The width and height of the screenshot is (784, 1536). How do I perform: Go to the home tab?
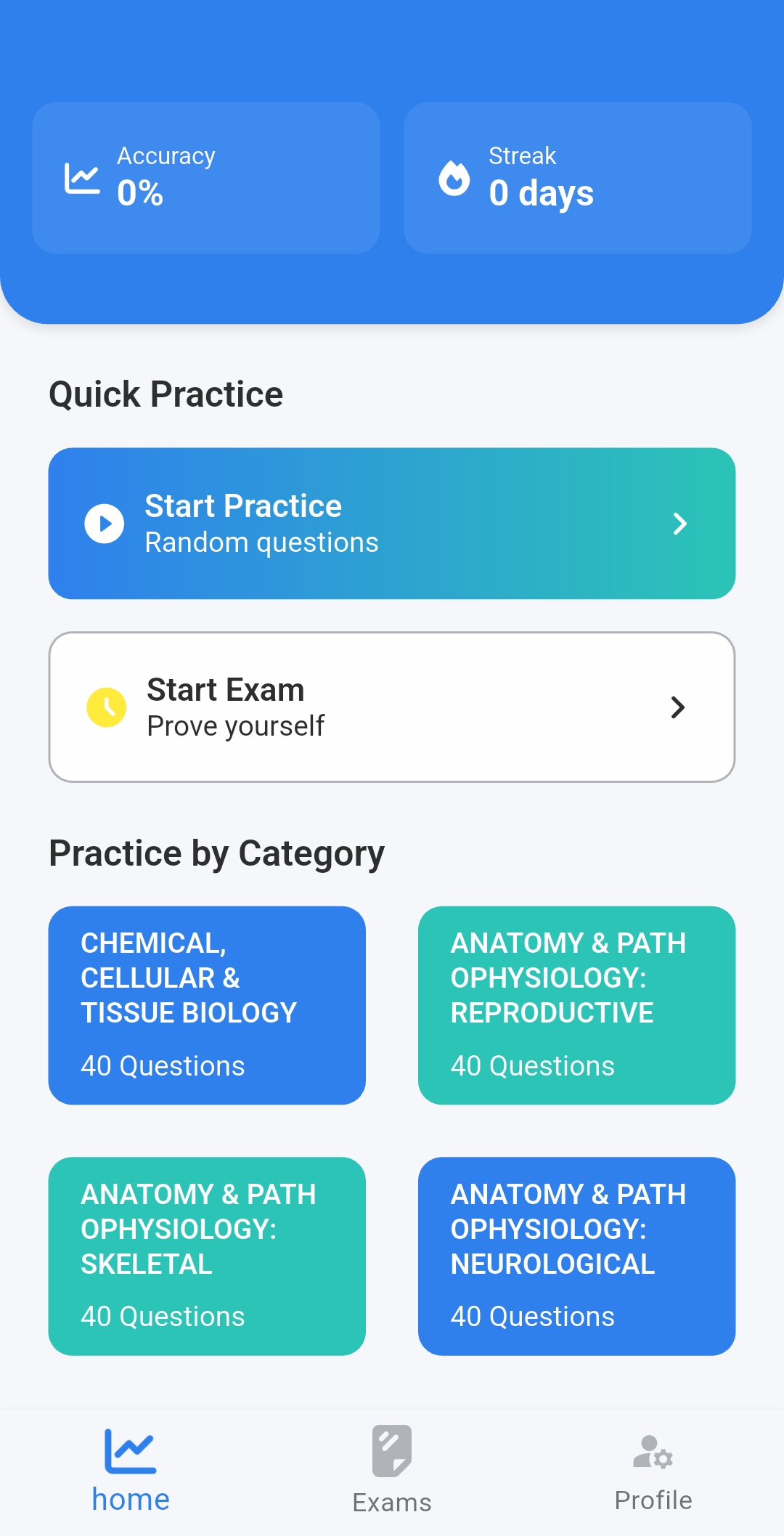131,1471
